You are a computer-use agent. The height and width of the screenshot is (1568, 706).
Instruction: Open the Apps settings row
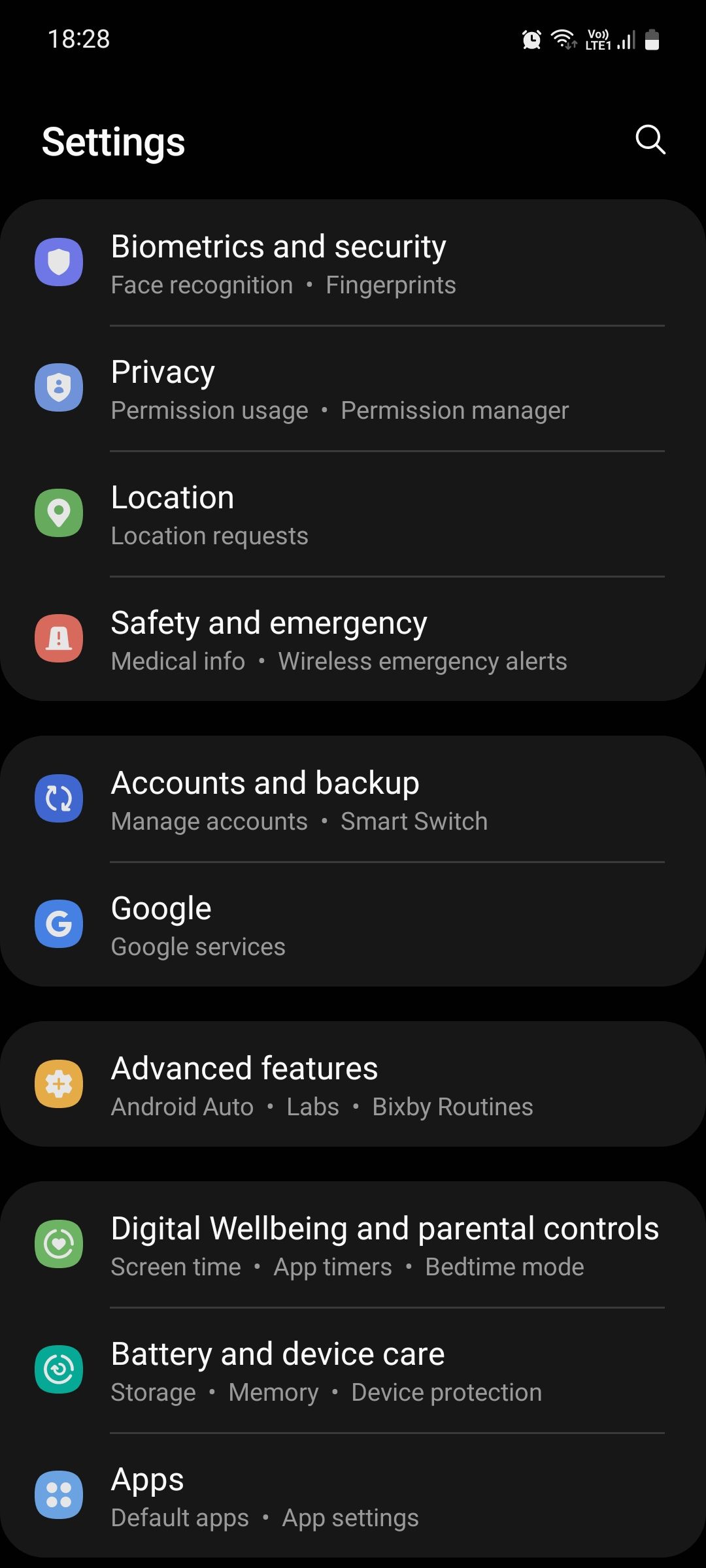pos(353,1495)
